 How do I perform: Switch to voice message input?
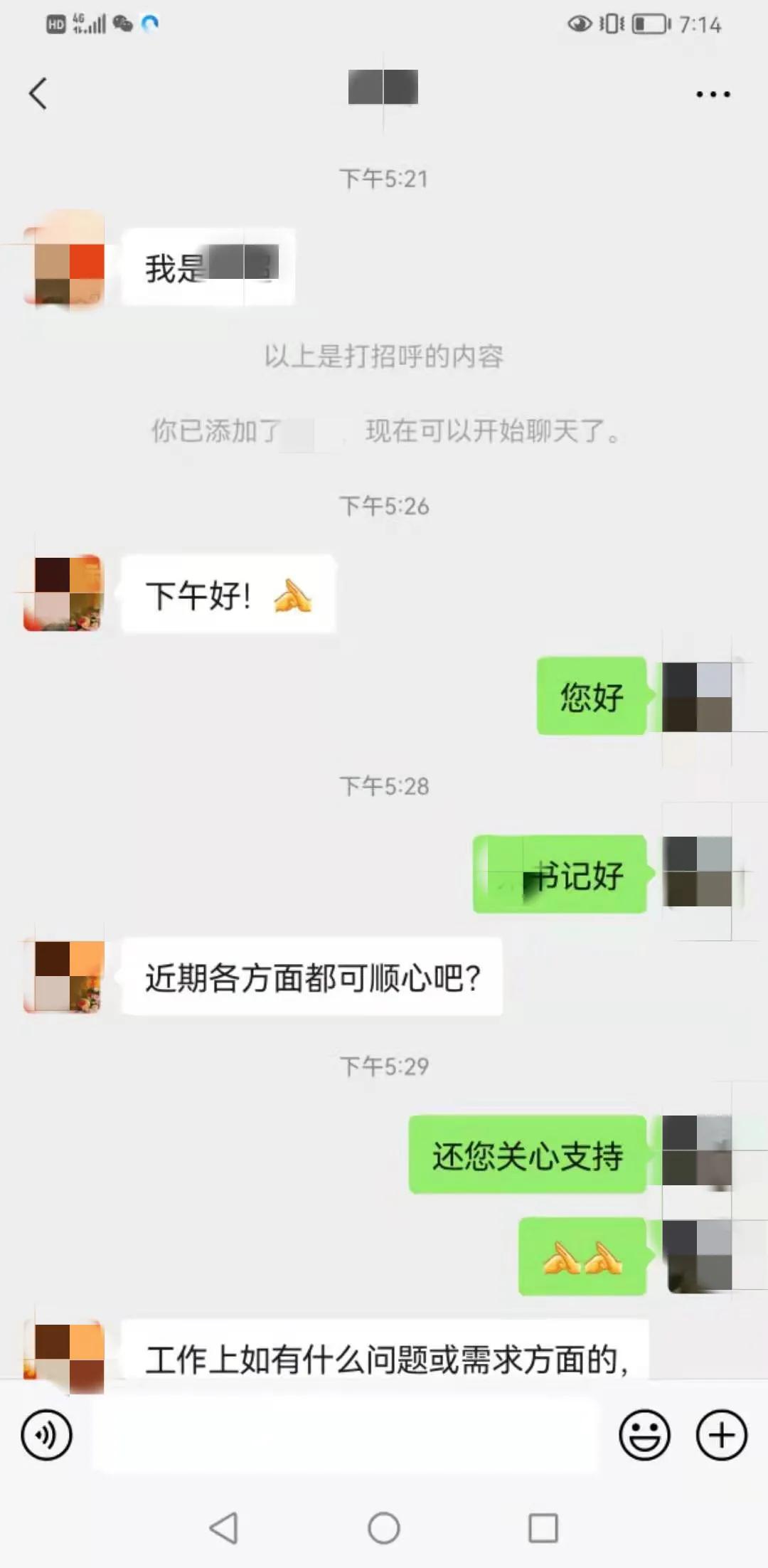click(46, 1435)
